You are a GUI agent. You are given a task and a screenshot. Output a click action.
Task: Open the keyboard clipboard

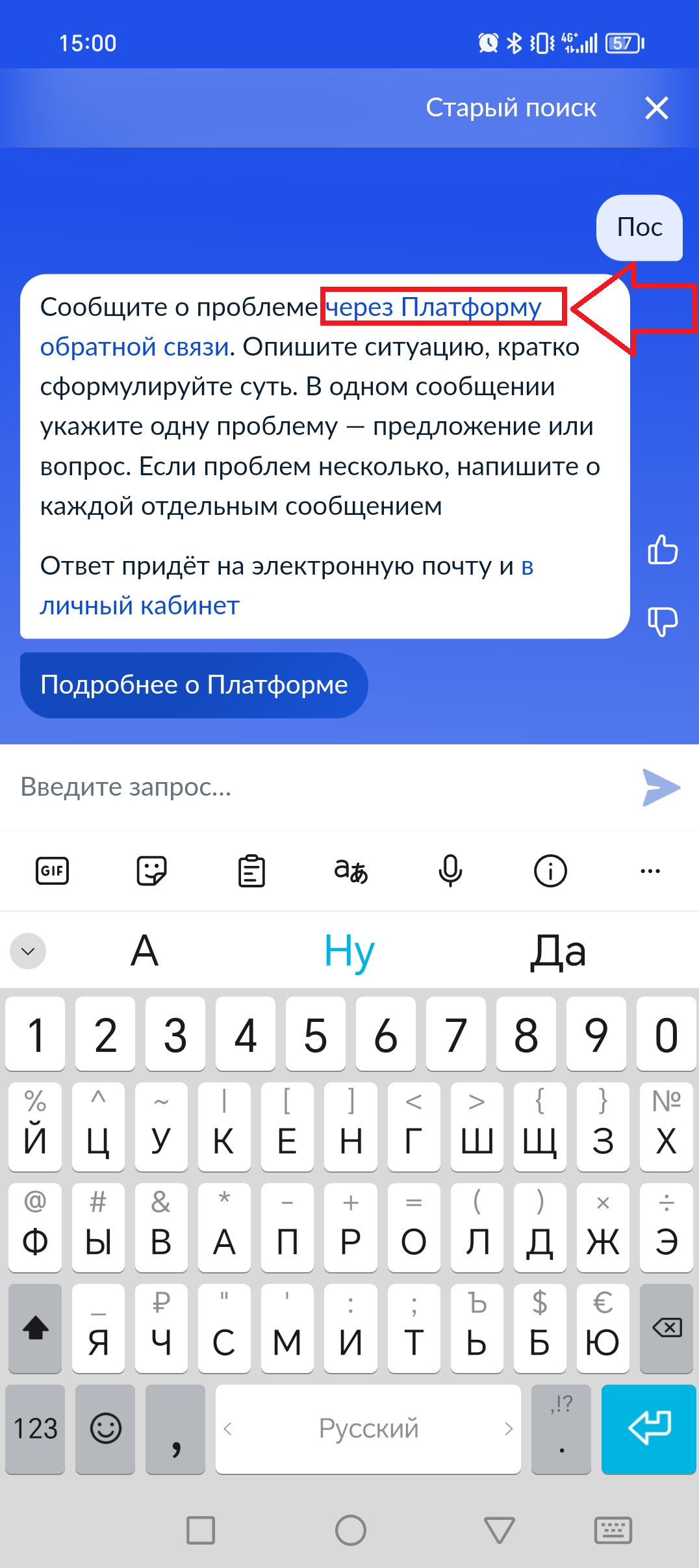(x=251, y=871)
